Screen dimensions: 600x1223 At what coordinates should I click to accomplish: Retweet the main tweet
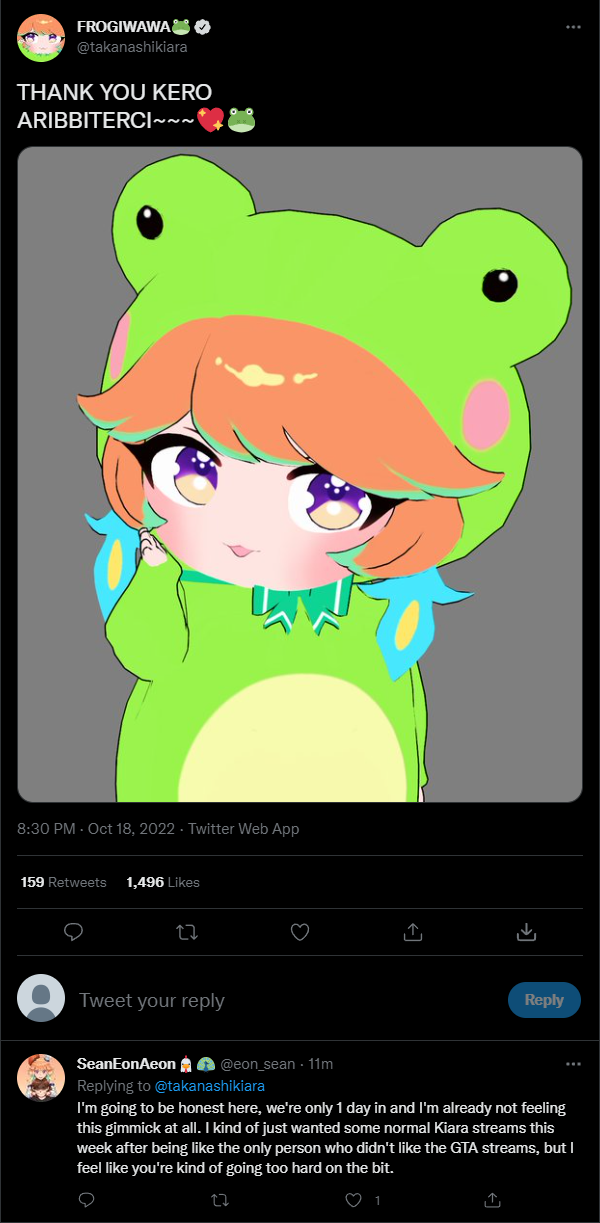(186, 932)
